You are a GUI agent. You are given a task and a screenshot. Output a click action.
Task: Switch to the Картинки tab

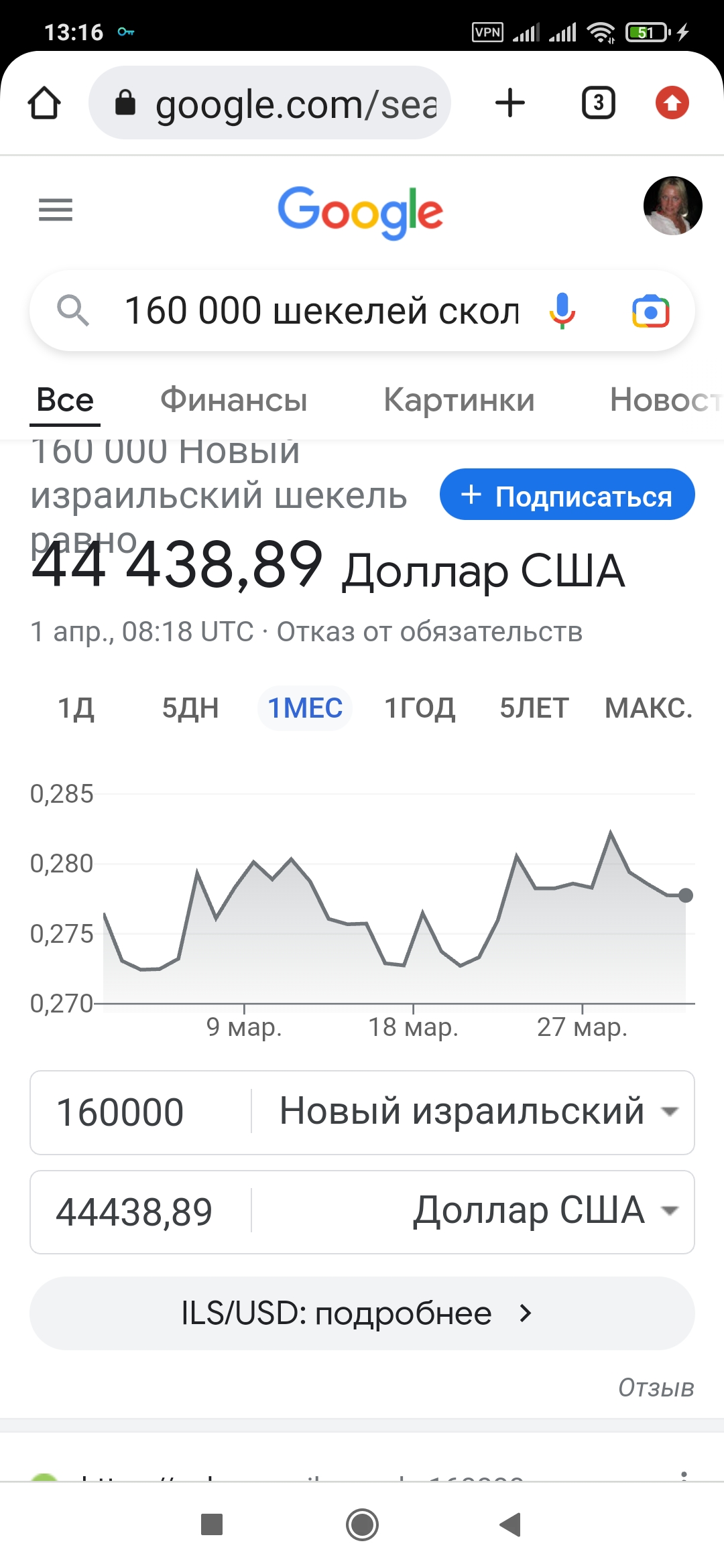459,400
